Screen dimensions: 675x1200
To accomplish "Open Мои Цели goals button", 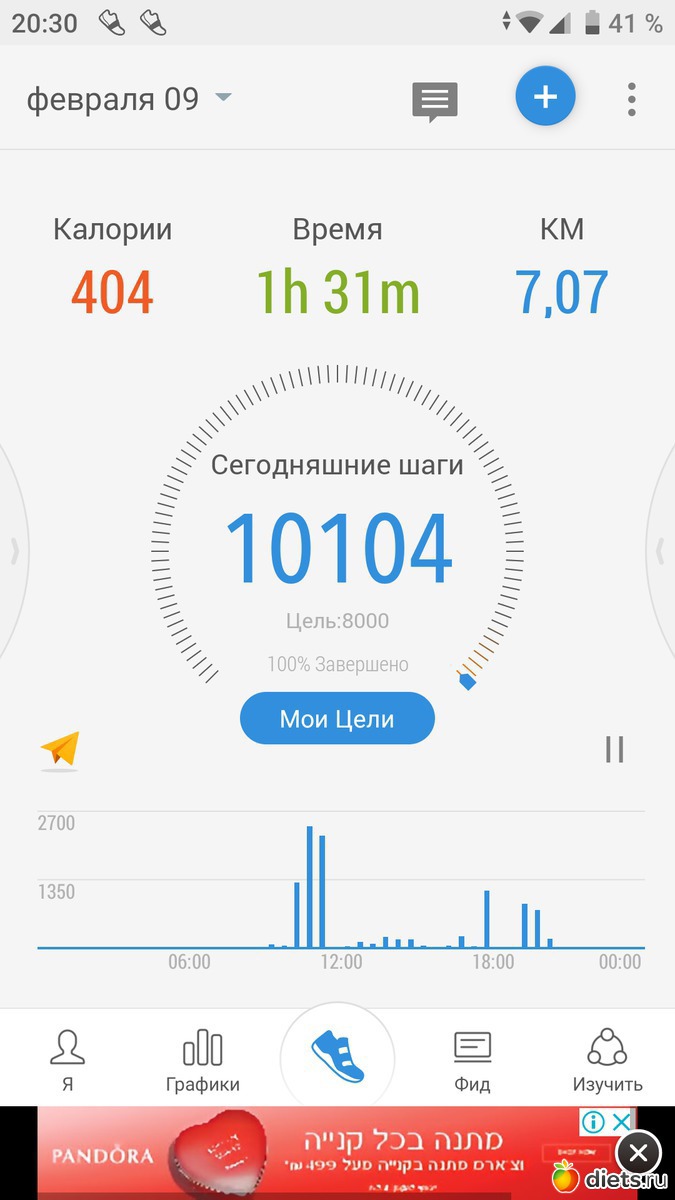I will 337,719.
